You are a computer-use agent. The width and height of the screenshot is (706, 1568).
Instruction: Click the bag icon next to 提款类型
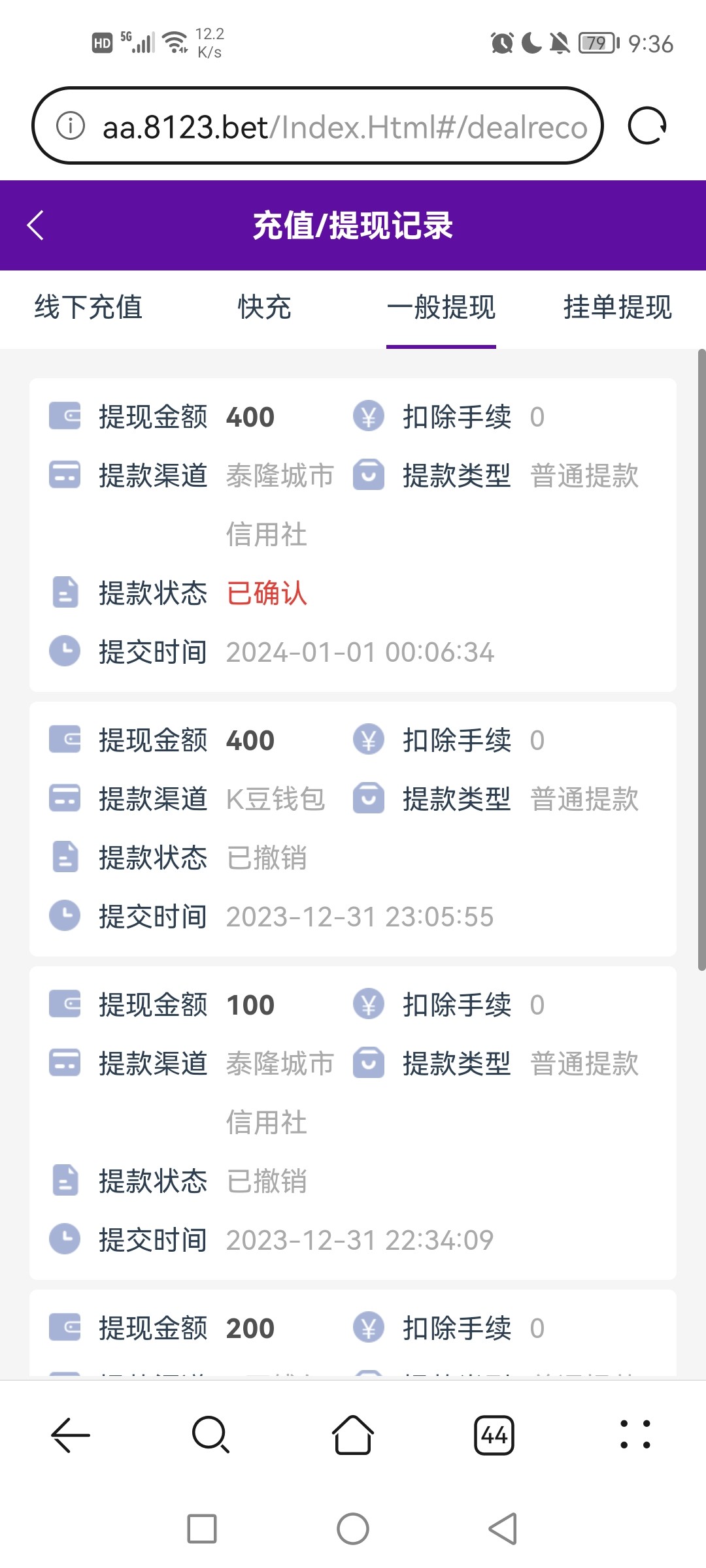tap(368, 475)
